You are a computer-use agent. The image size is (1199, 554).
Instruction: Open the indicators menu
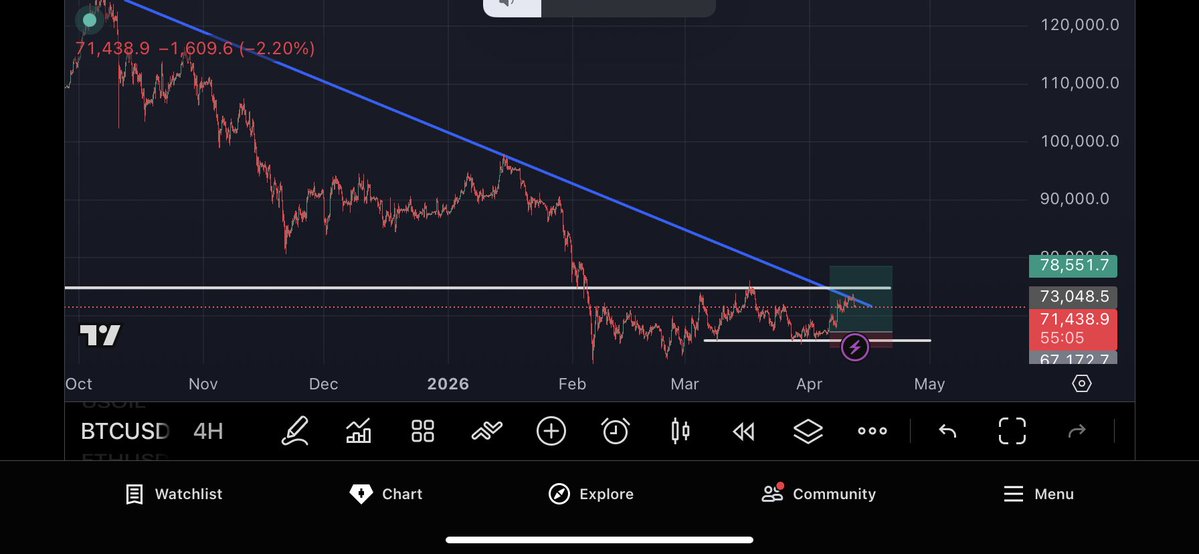358,431
